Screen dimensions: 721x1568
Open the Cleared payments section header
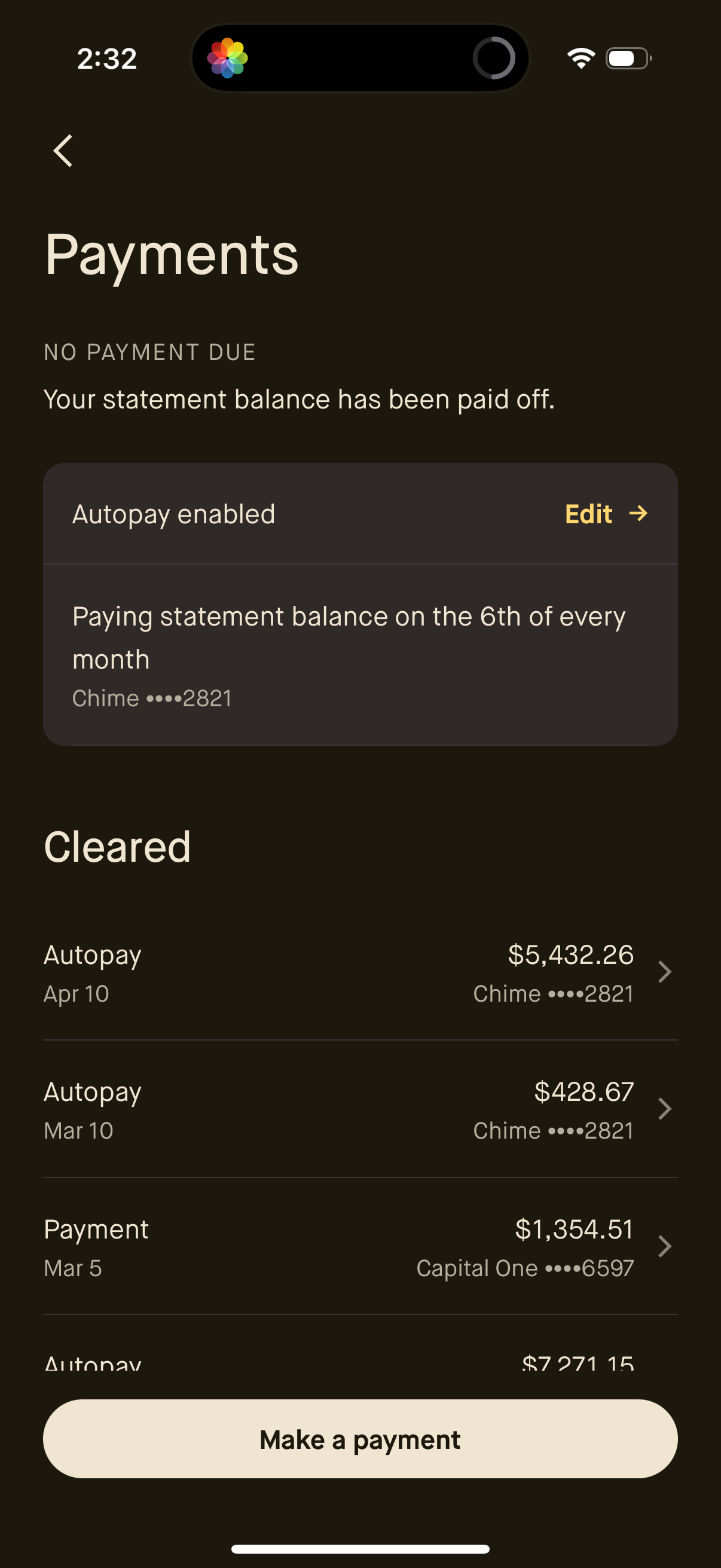pyautogui.click(x=117, y=846)
